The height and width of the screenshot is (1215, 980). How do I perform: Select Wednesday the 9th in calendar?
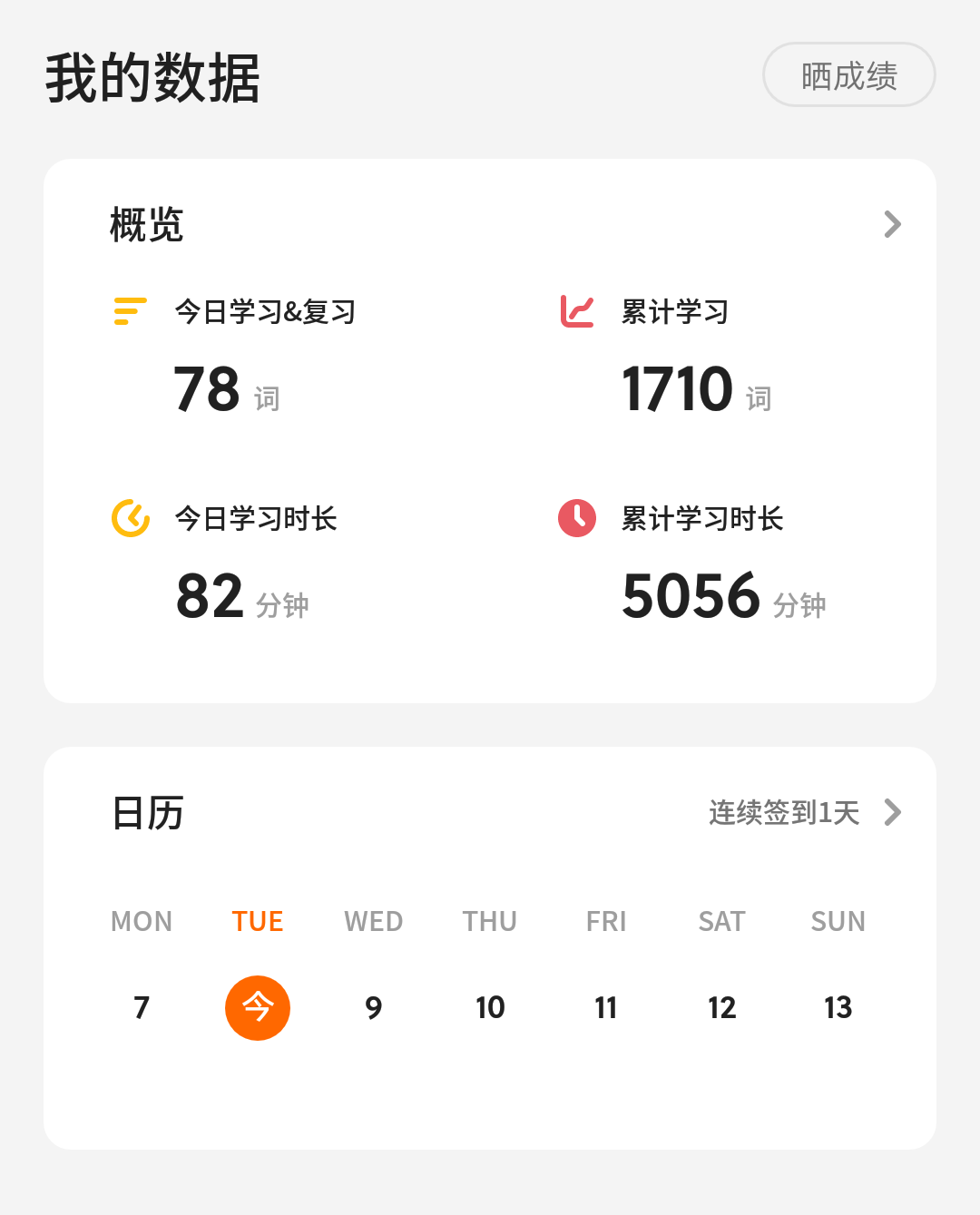coord(374,1007)
